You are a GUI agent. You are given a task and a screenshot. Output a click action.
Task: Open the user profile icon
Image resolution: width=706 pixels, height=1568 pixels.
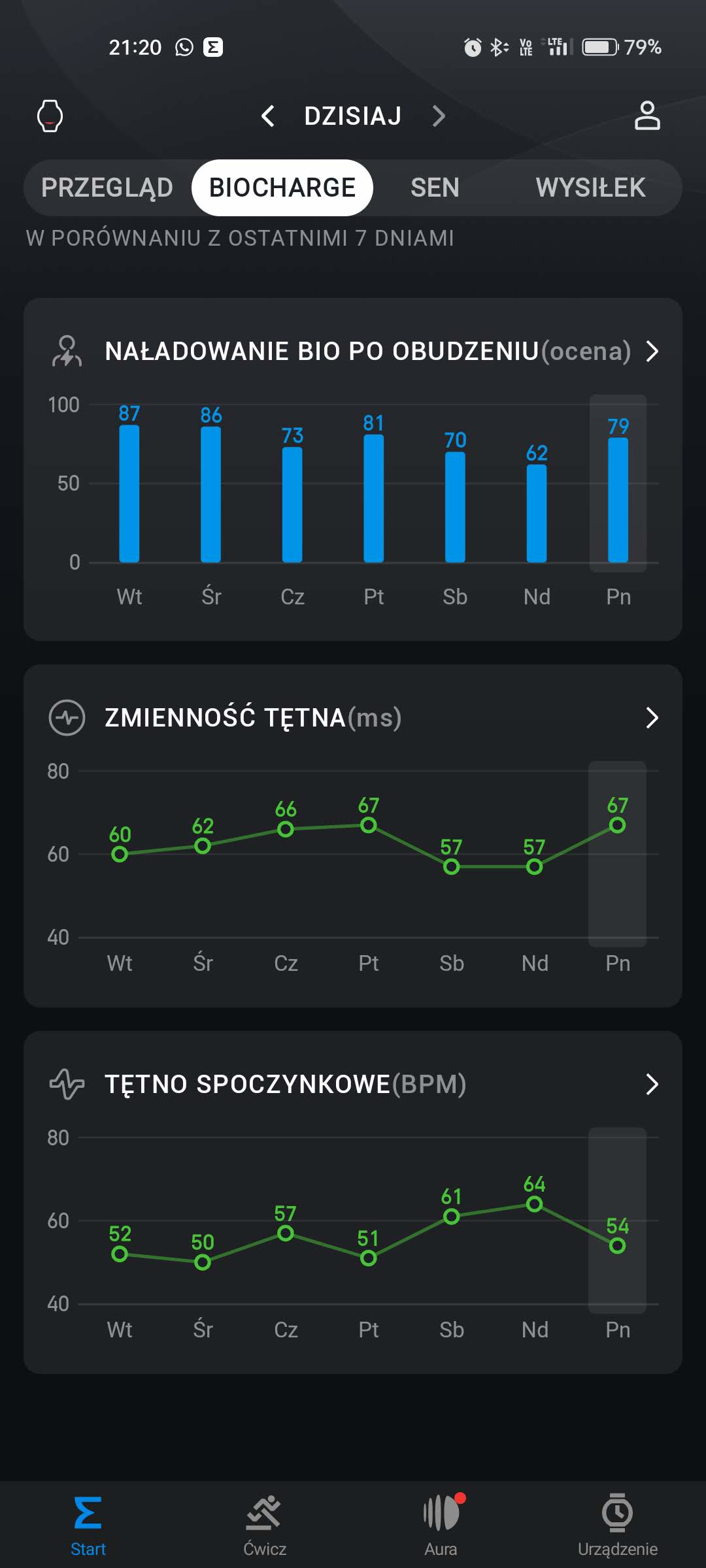tap(647, 116)
